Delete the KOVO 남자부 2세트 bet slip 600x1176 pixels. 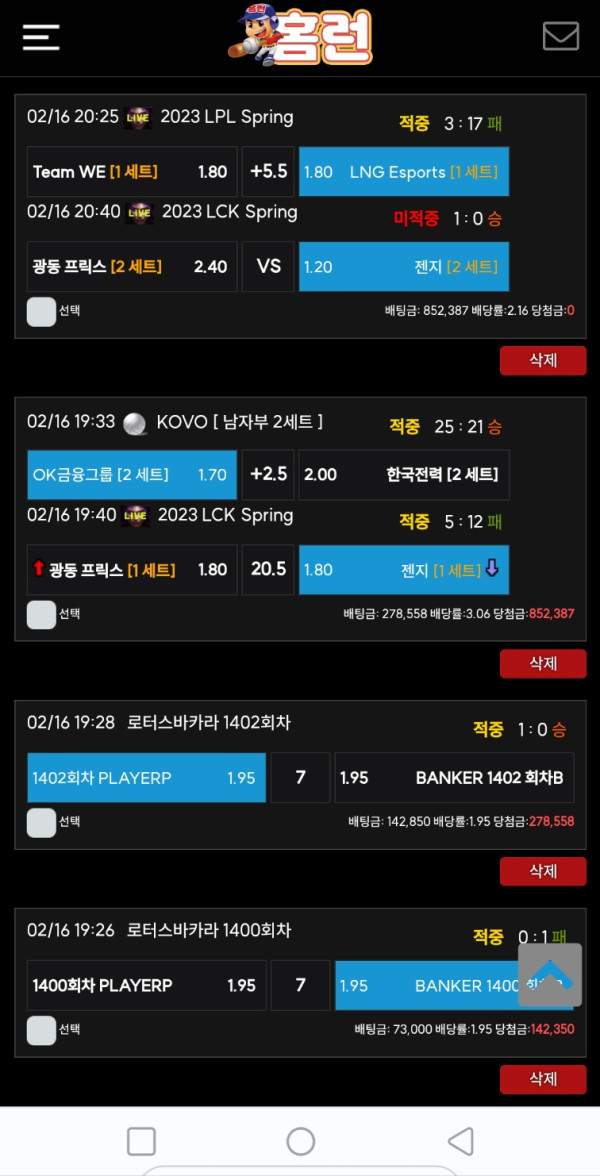[543, 664]
